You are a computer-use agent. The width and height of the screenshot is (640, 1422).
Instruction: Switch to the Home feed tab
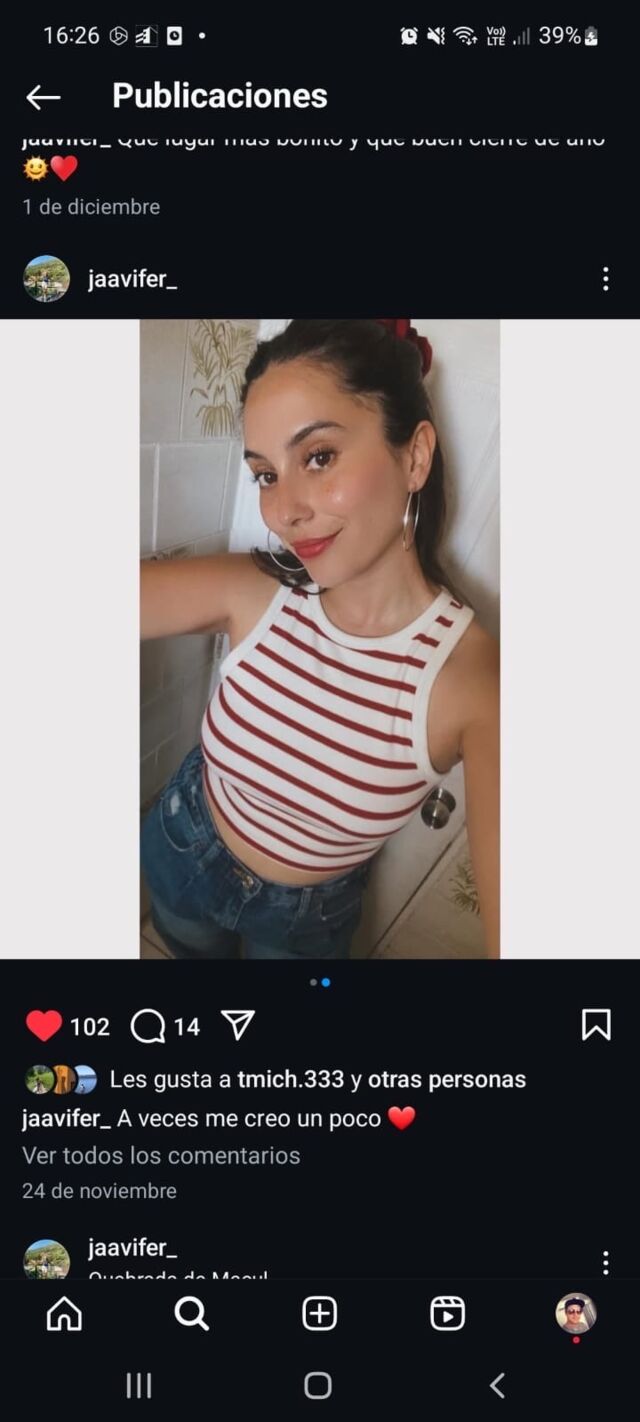point(64,1314)
